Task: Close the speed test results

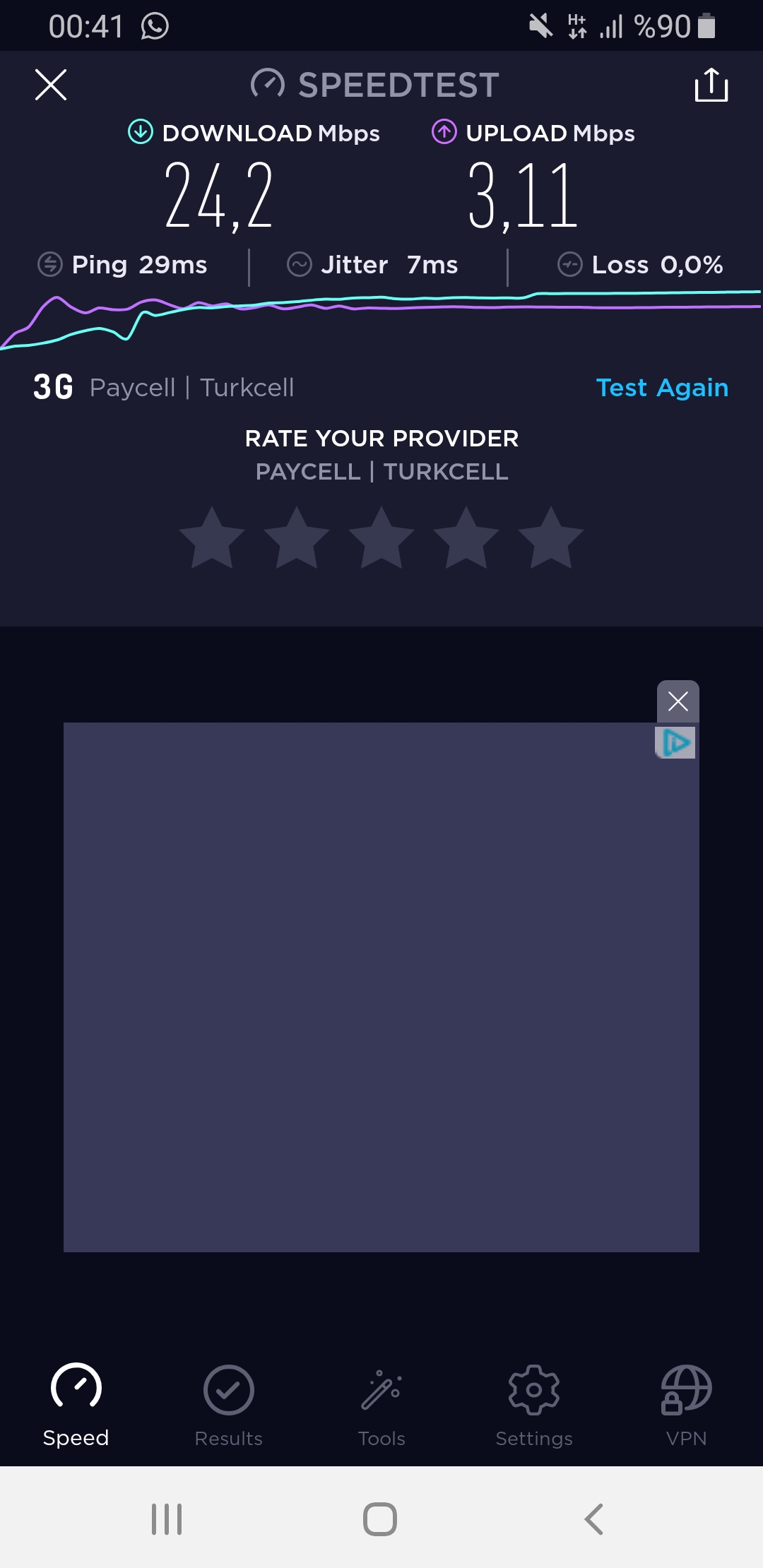Action: 51,85
